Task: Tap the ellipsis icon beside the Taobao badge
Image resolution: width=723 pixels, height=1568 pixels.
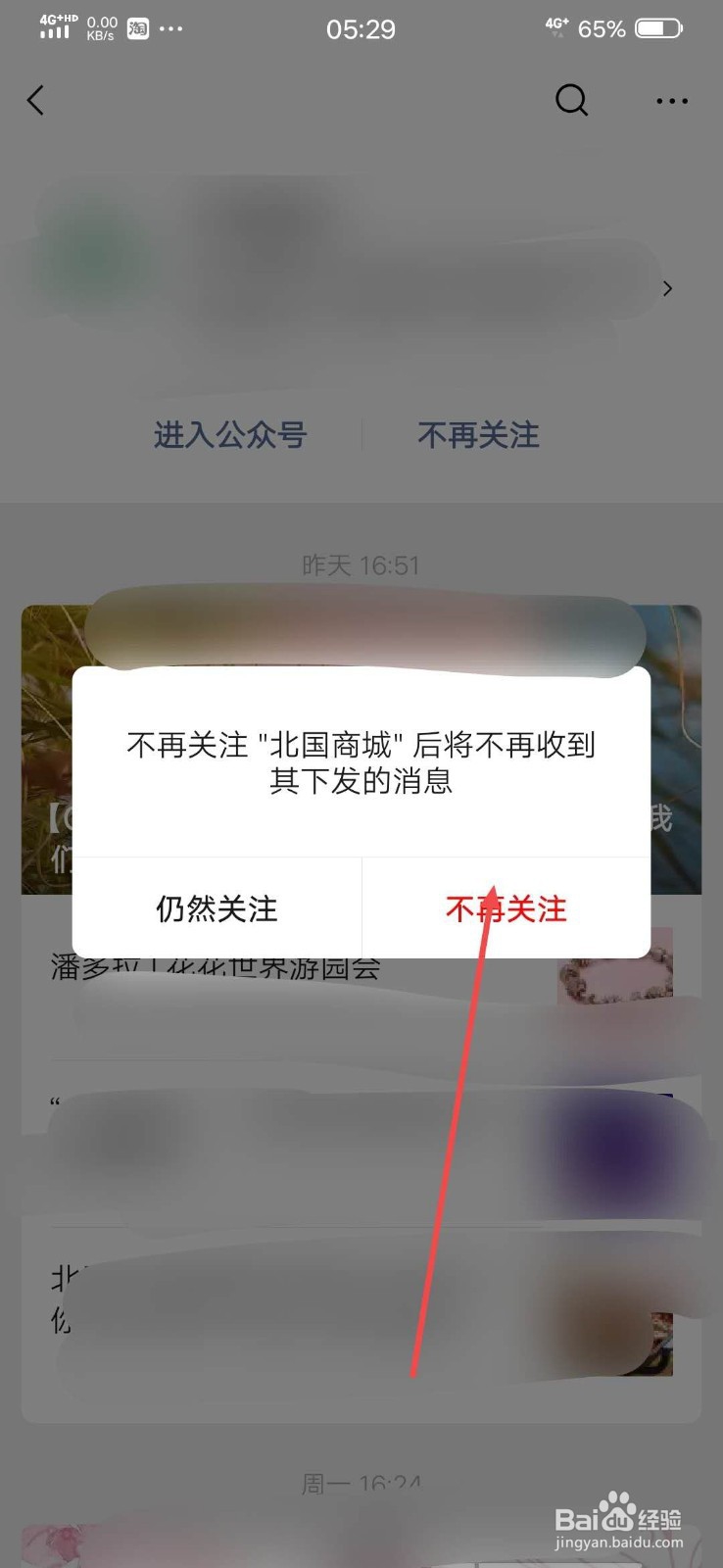Action: click(x=172, y=28)
